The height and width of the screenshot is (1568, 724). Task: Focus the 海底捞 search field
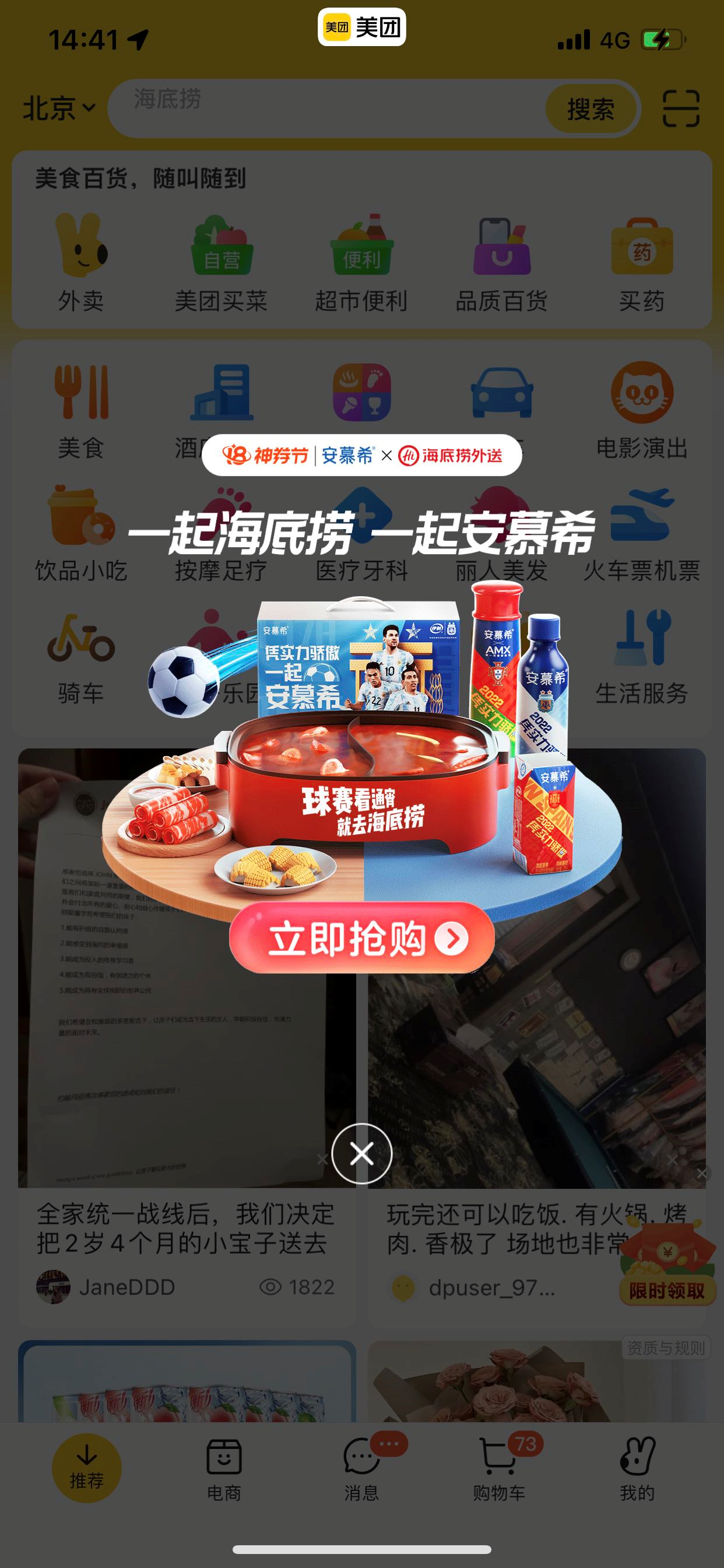[329, 107]
